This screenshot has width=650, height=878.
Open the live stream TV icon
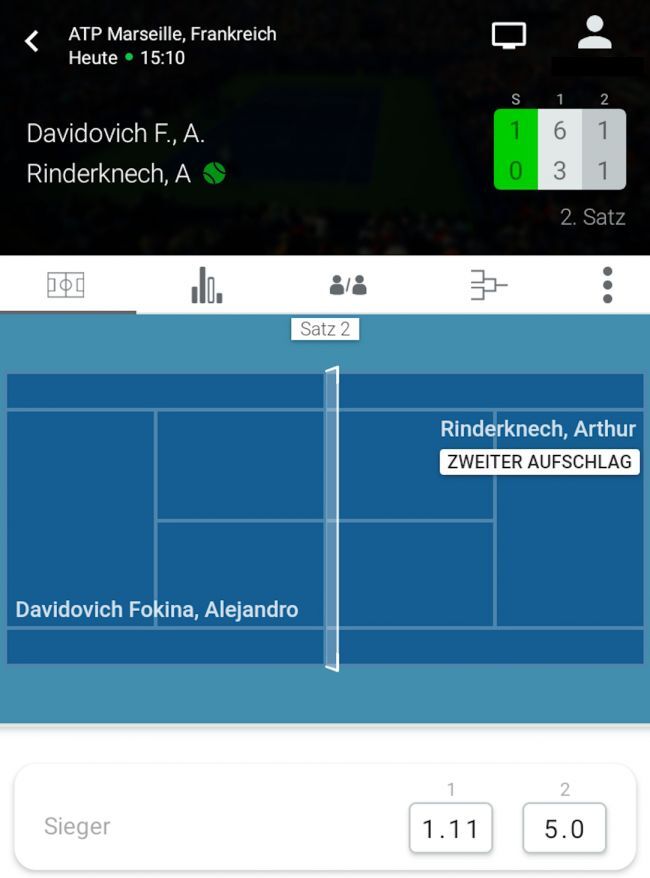pyautogui.click(x=509, y=36)
